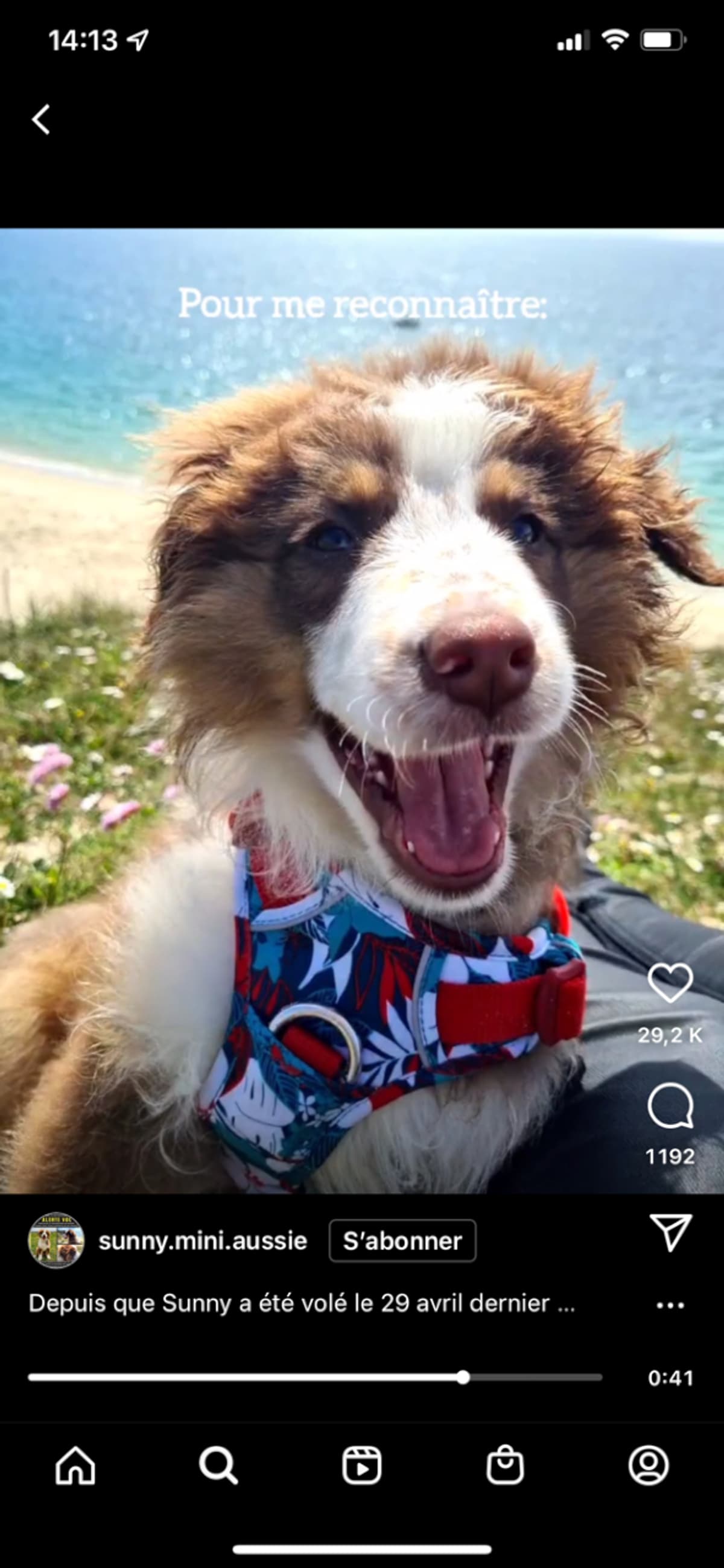Like Sunny's video with the heart
Viewport: 724px width, 1568px height.
point(670,983)
